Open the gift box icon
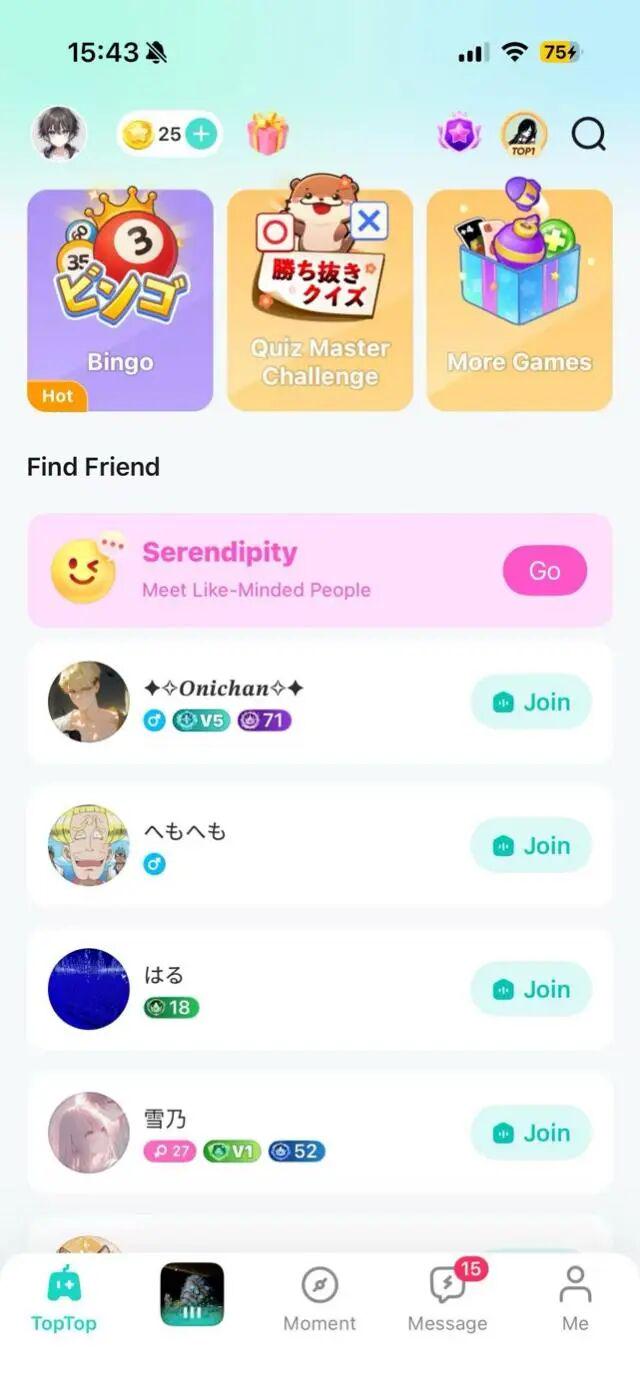The width and height of the screenshot is (640, 1390). pos(268,134)
